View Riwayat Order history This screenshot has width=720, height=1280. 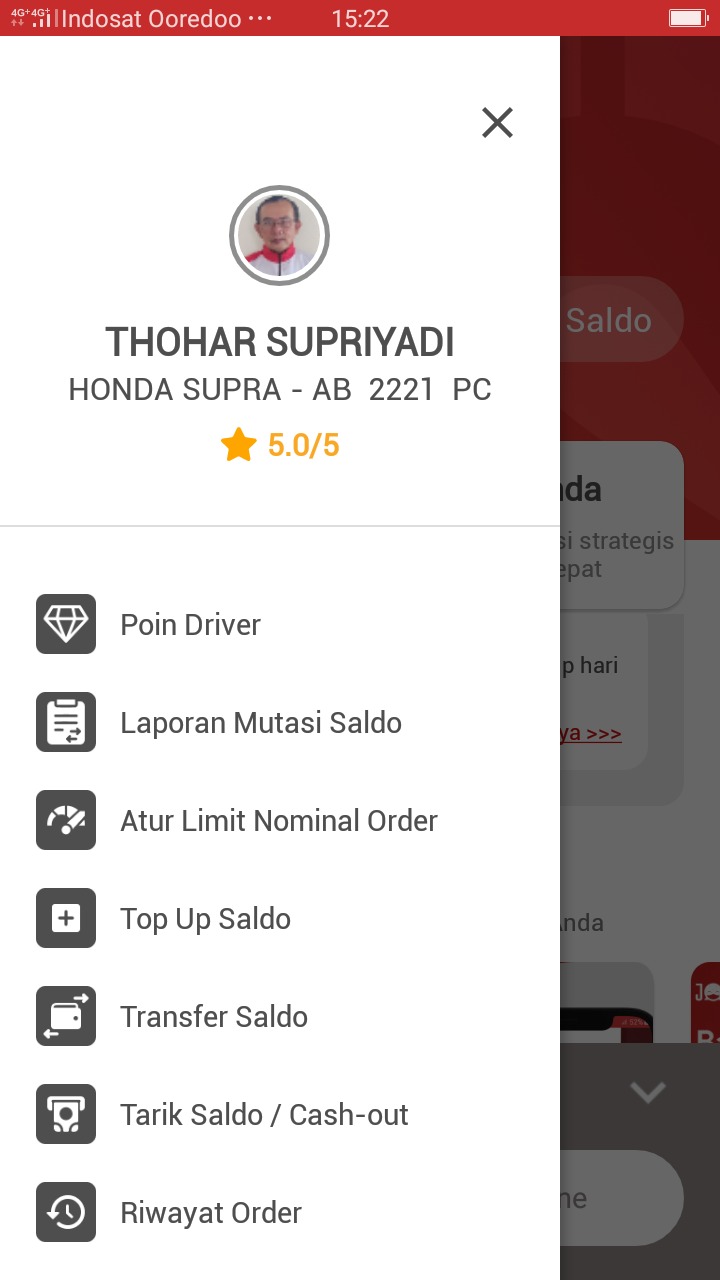[x=210, y=1213]
